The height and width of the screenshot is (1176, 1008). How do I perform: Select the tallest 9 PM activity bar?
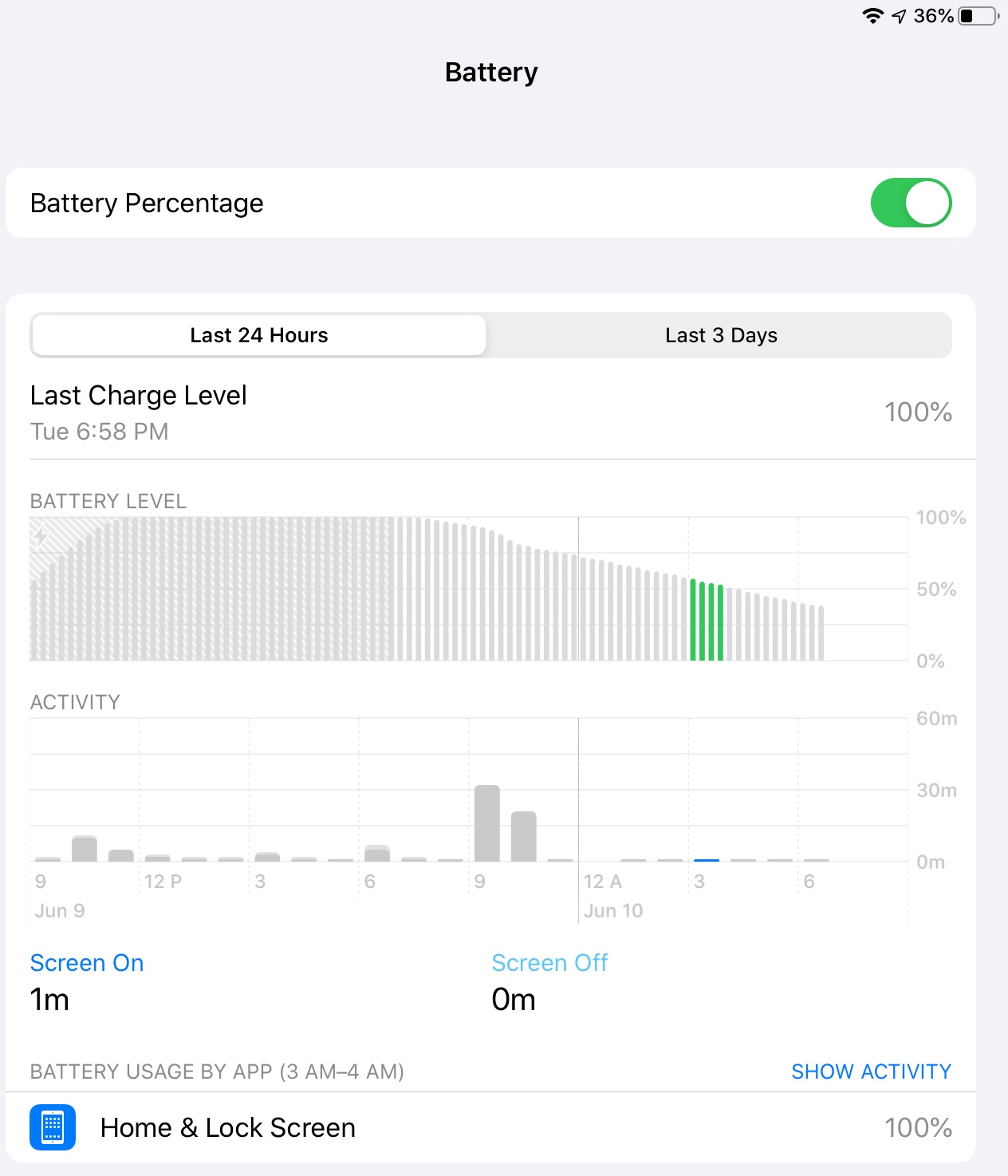[486, 823]
